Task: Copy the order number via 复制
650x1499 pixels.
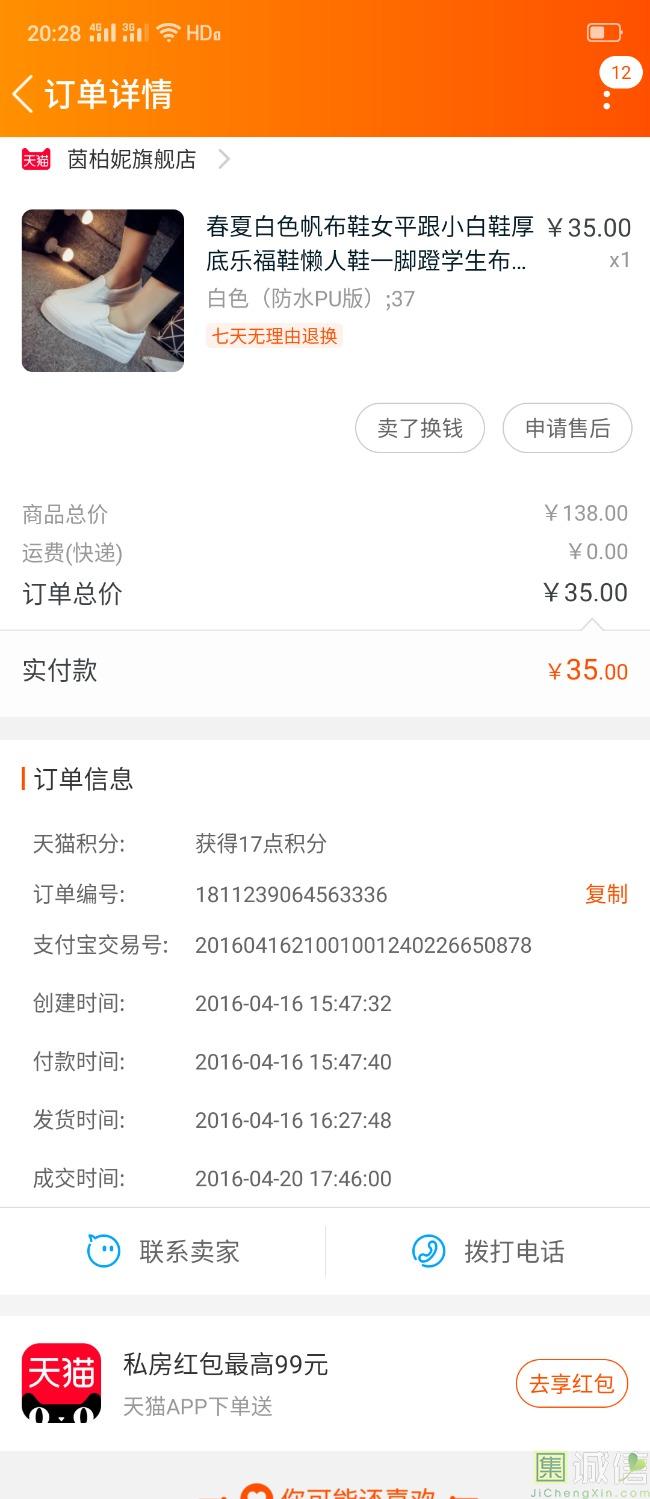Action: coord(606,894)
